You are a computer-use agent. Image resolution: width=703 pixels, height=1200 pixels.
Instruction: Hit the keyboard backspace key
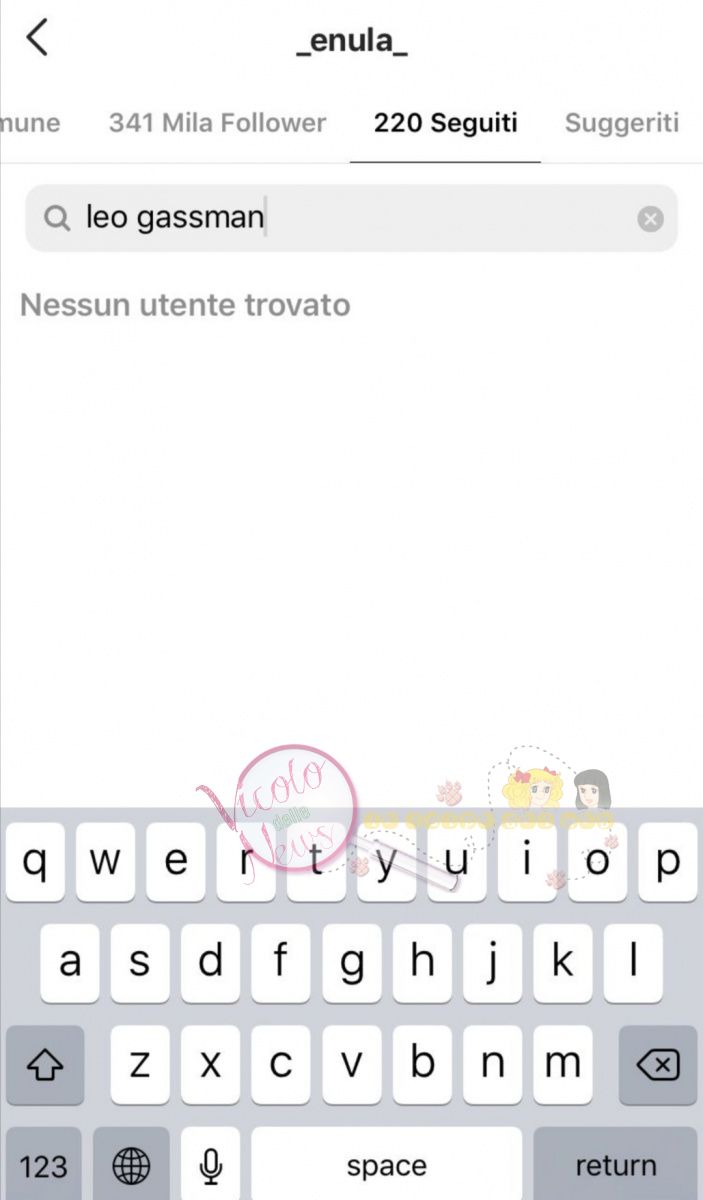click(657, 1065)
